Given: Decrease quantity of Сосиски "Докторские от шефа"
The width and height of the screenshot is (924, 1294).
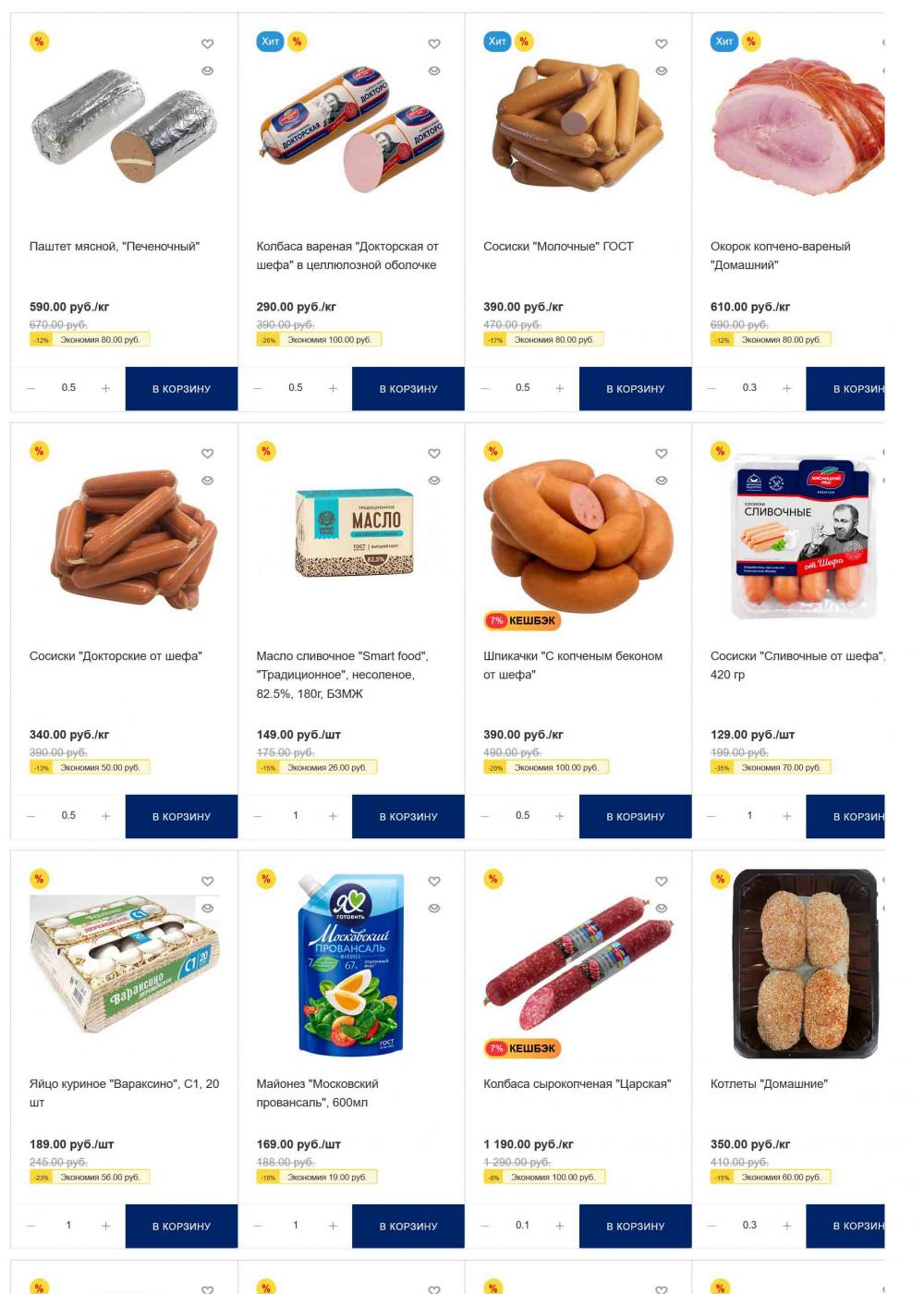Looking at the screenshot, I should click(x=31, y=816).
